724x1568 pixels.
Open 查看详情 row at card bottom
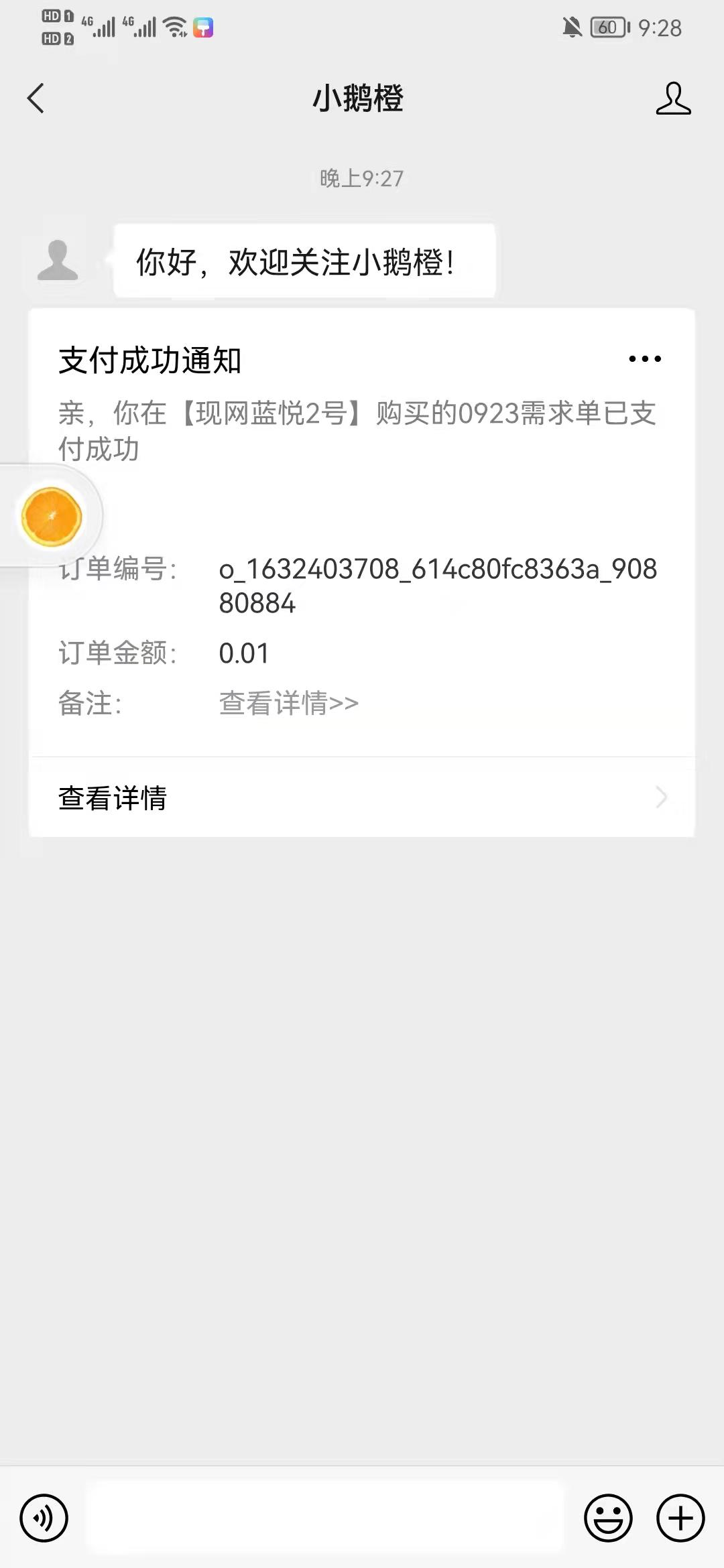[x=362, y=797]
